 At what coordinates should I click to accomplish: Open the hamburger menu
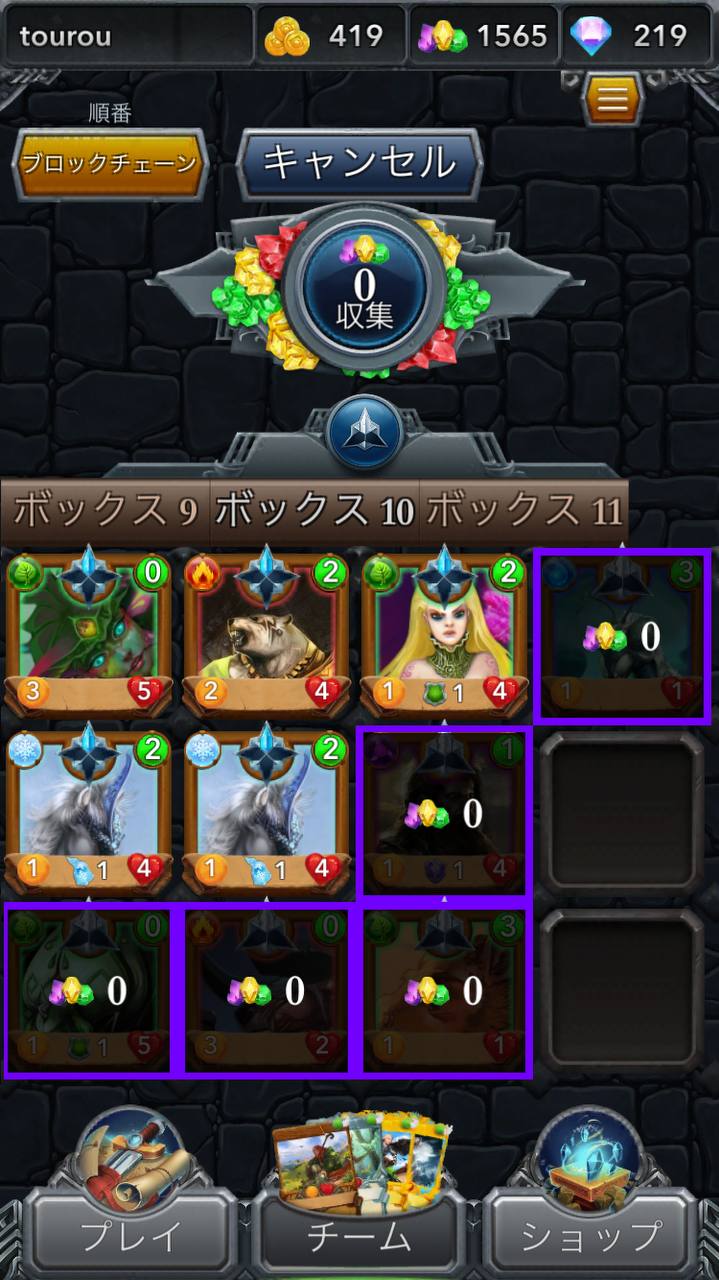tap(613, 97)
